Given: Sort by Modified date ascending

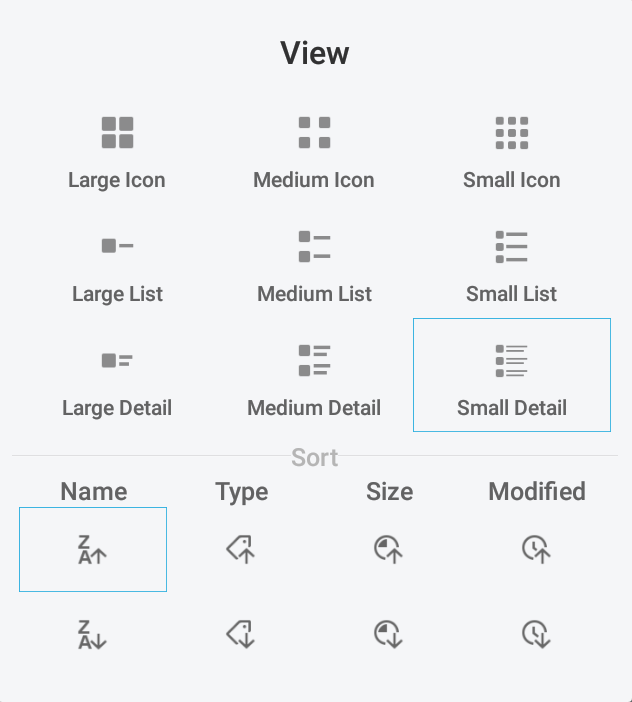Looking at the screenshot, I should 536,549.
